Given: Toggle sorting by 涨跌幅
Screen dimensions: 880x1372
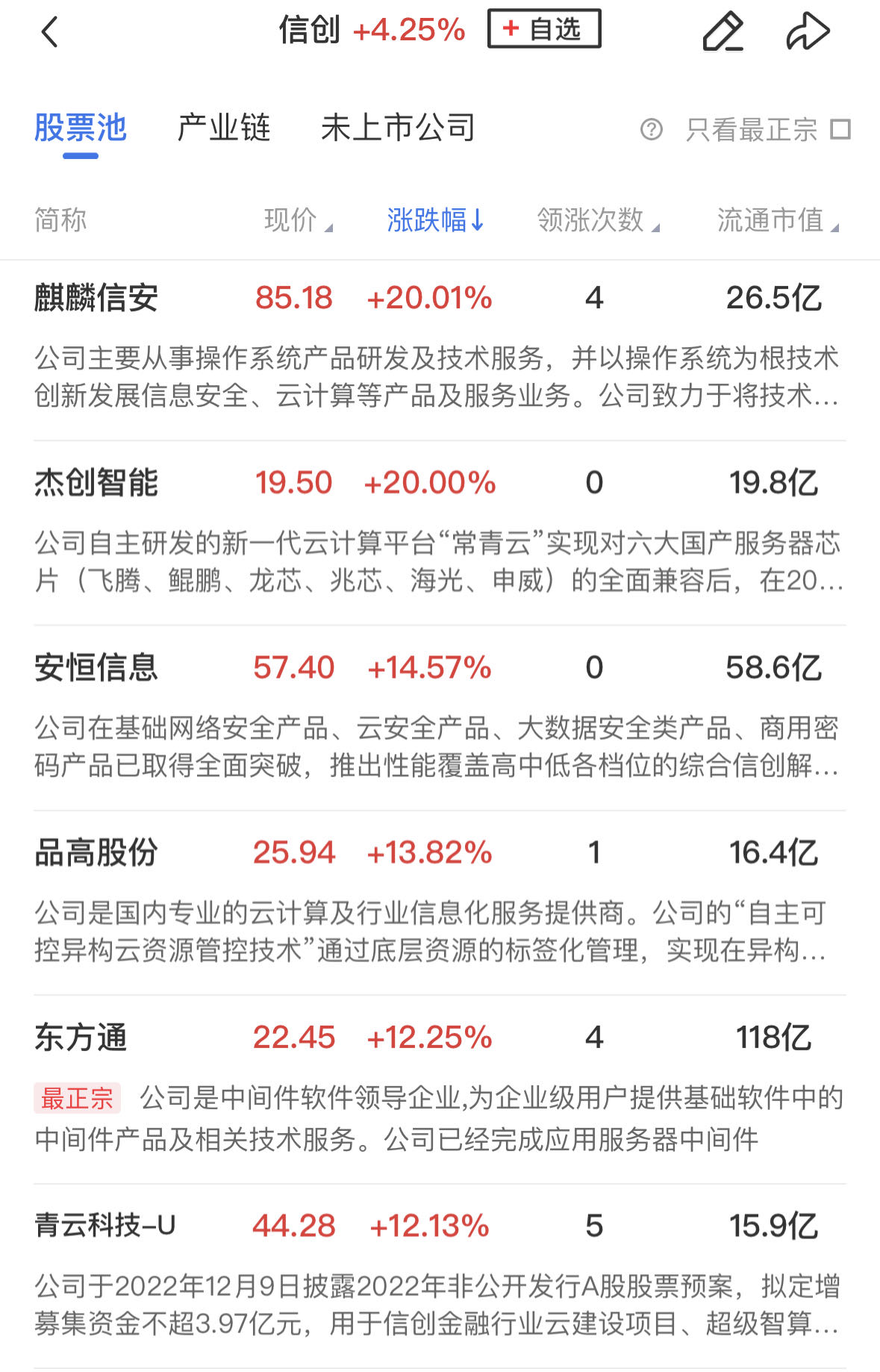Looking at the screenshot, I should pyautogui.click(x=435, y=220).
